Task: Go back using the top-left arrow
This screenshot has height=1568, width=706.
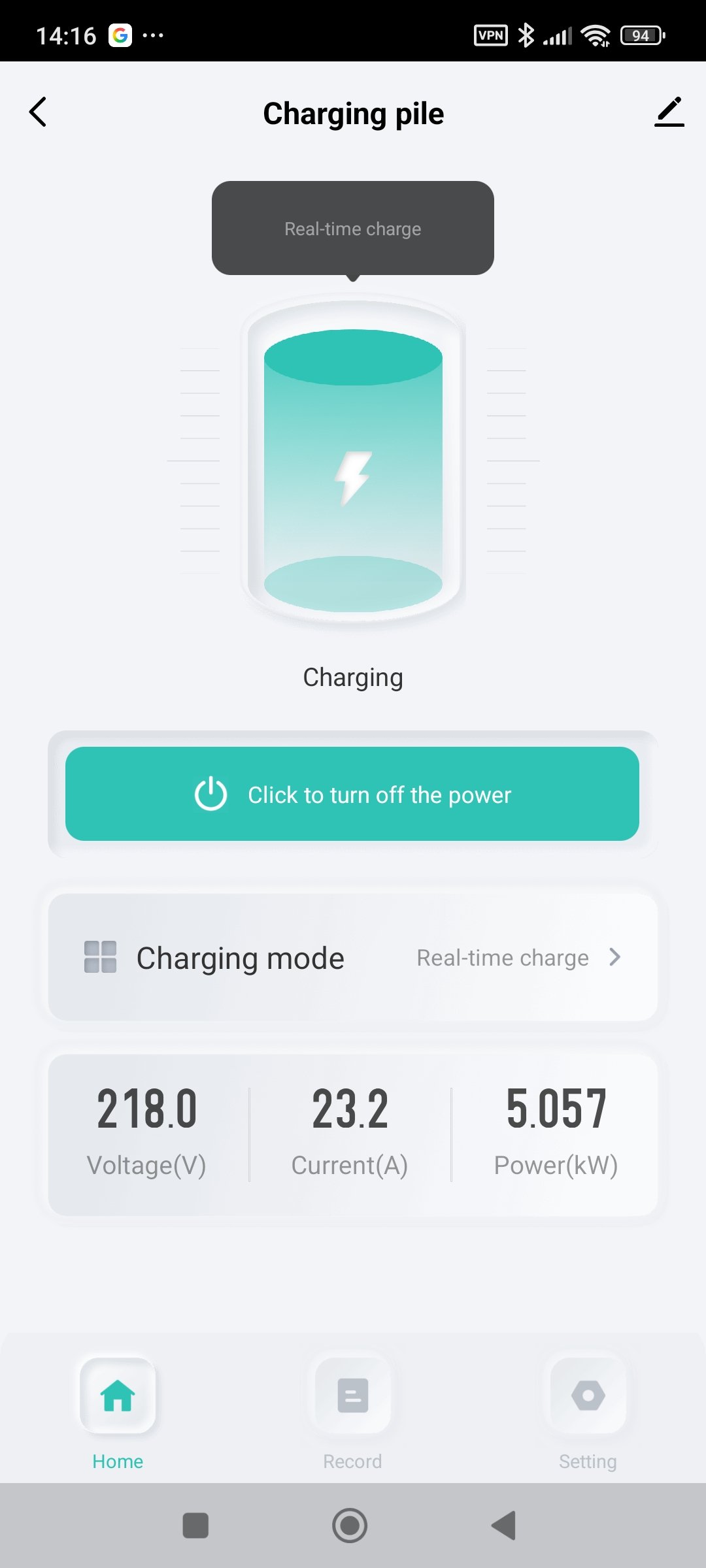Action: click(39, 112)
